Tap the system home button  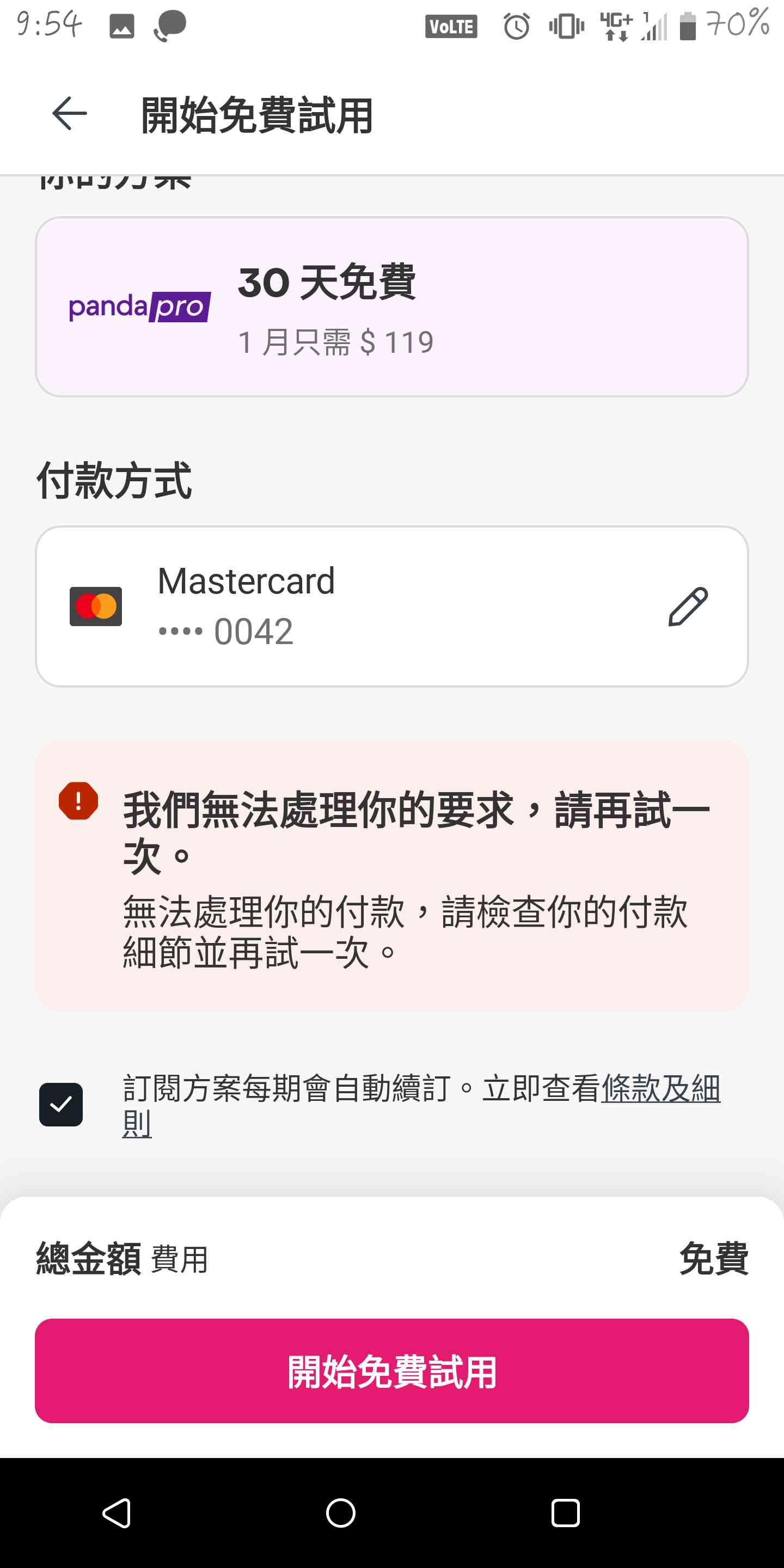click(340, 1512)
